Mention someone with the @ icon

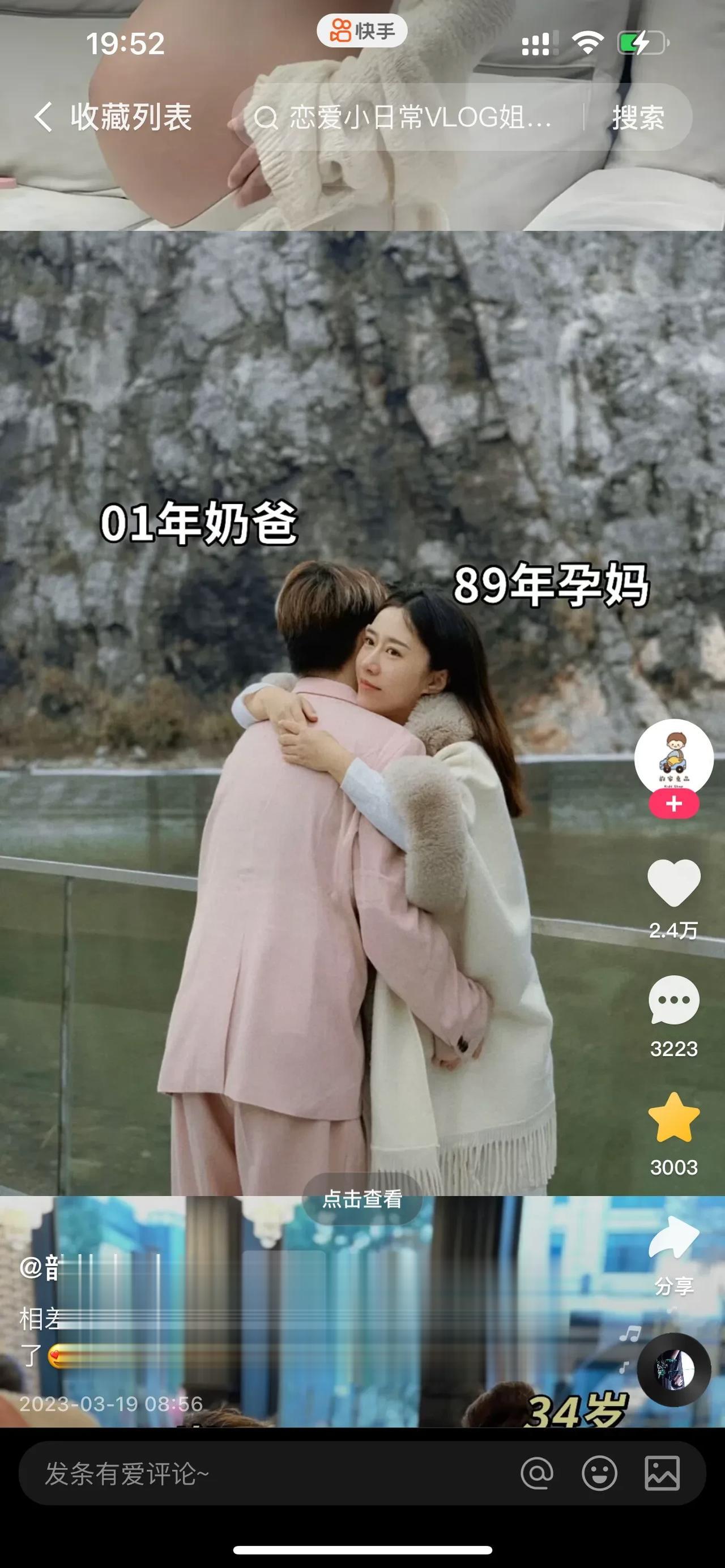tap(537, 1473)
